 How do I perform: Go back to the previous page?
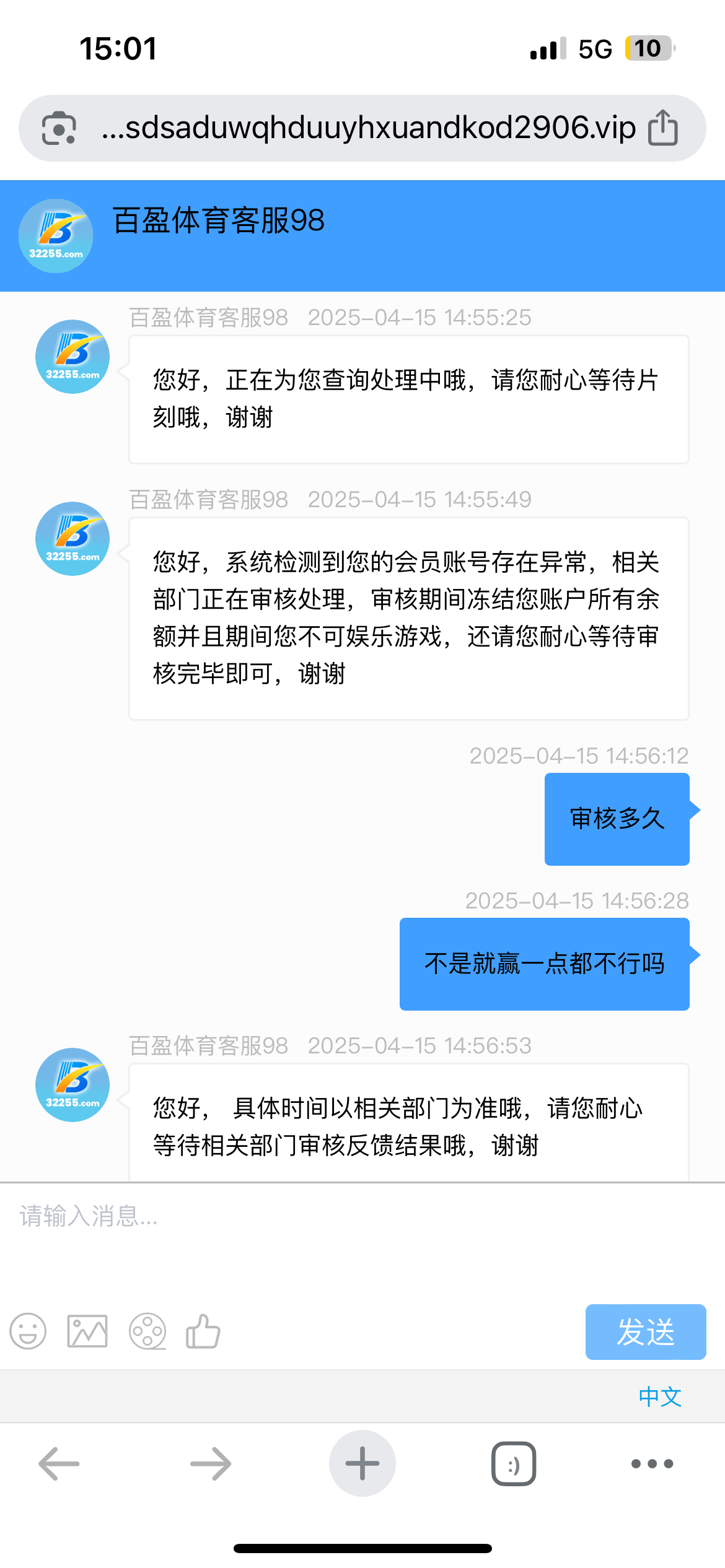click(x=59, y=1463)
